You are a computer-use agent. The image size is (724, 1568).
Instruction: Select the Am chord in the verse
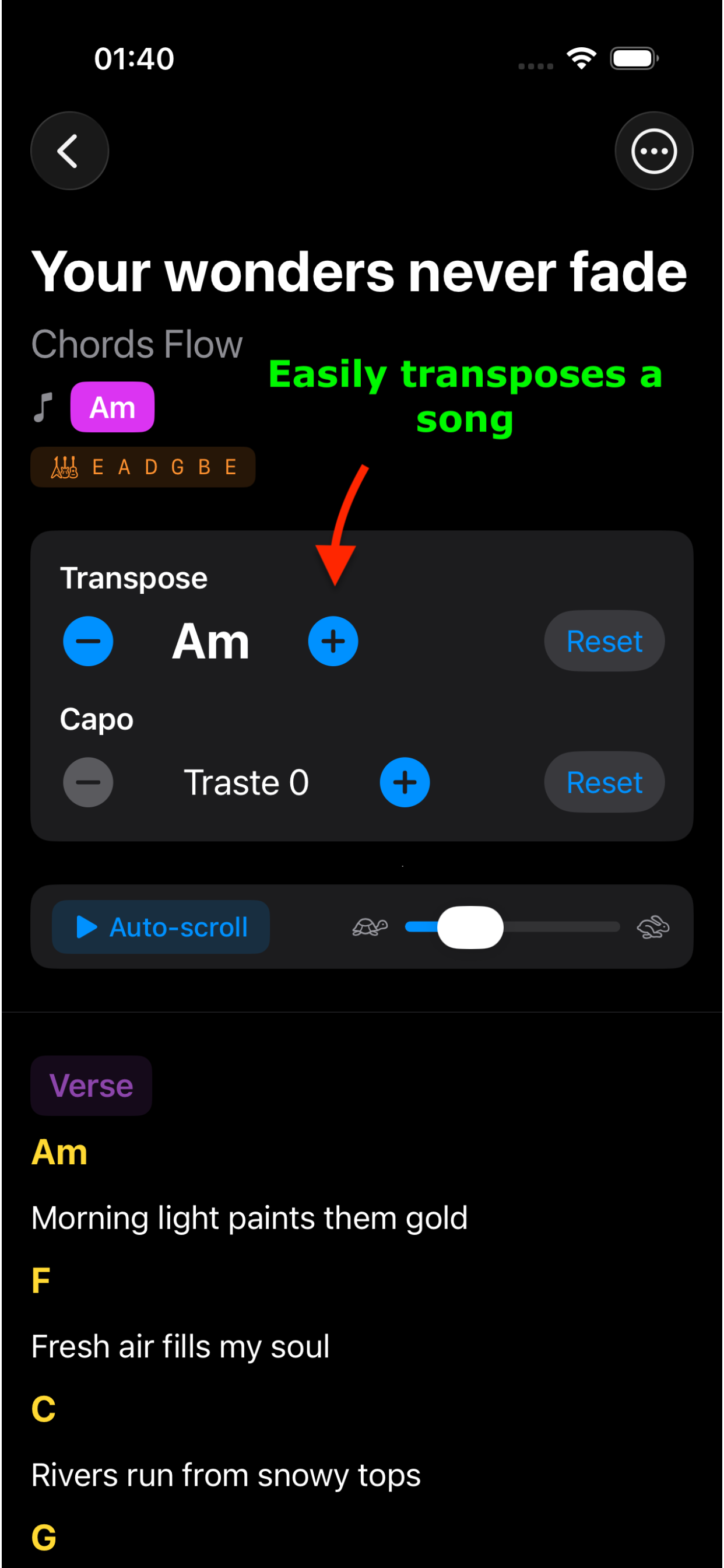(x=58, y=1151)
